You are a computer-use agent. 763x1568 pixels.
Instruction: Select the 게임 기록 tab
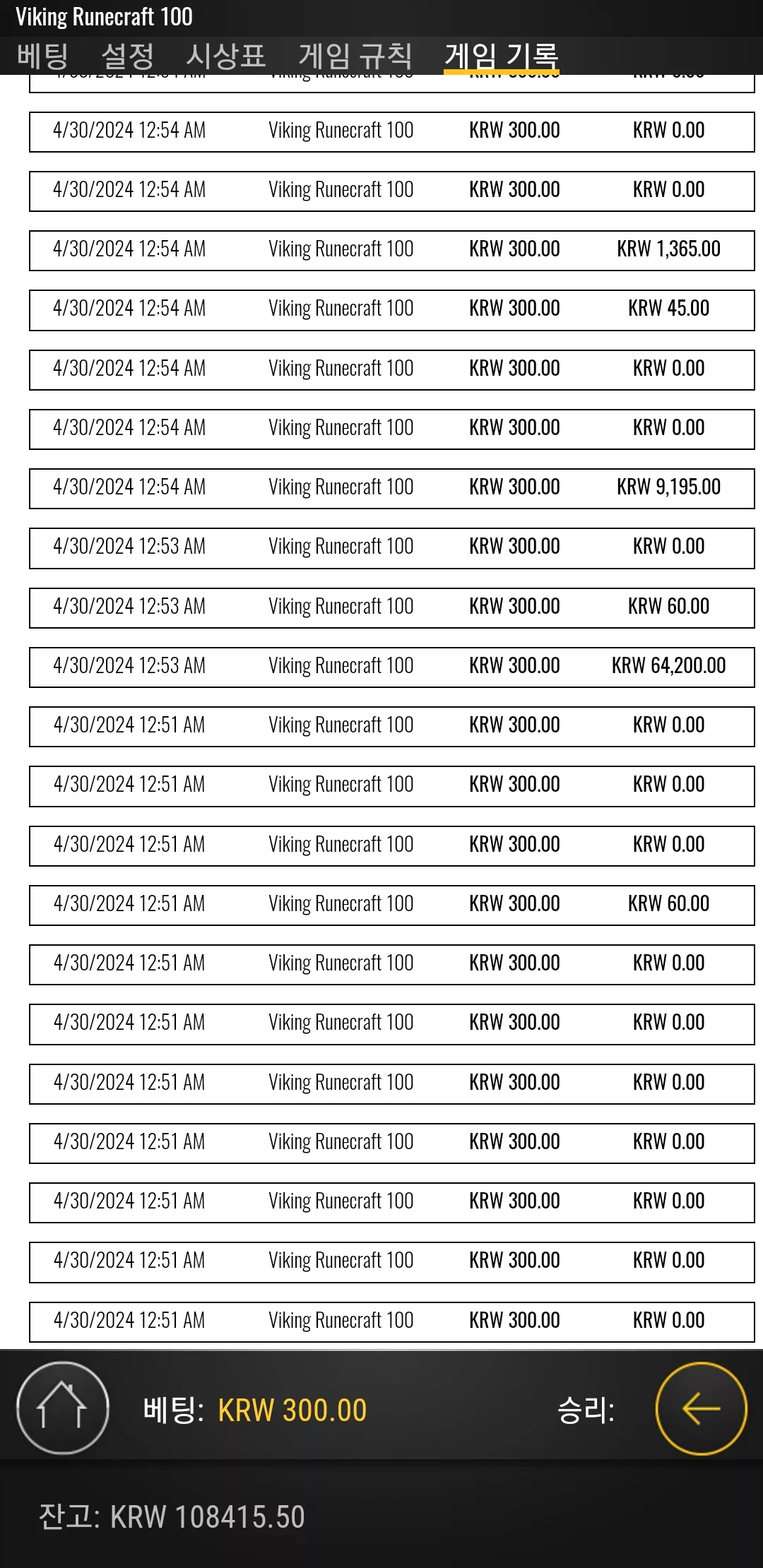point(502,56)
